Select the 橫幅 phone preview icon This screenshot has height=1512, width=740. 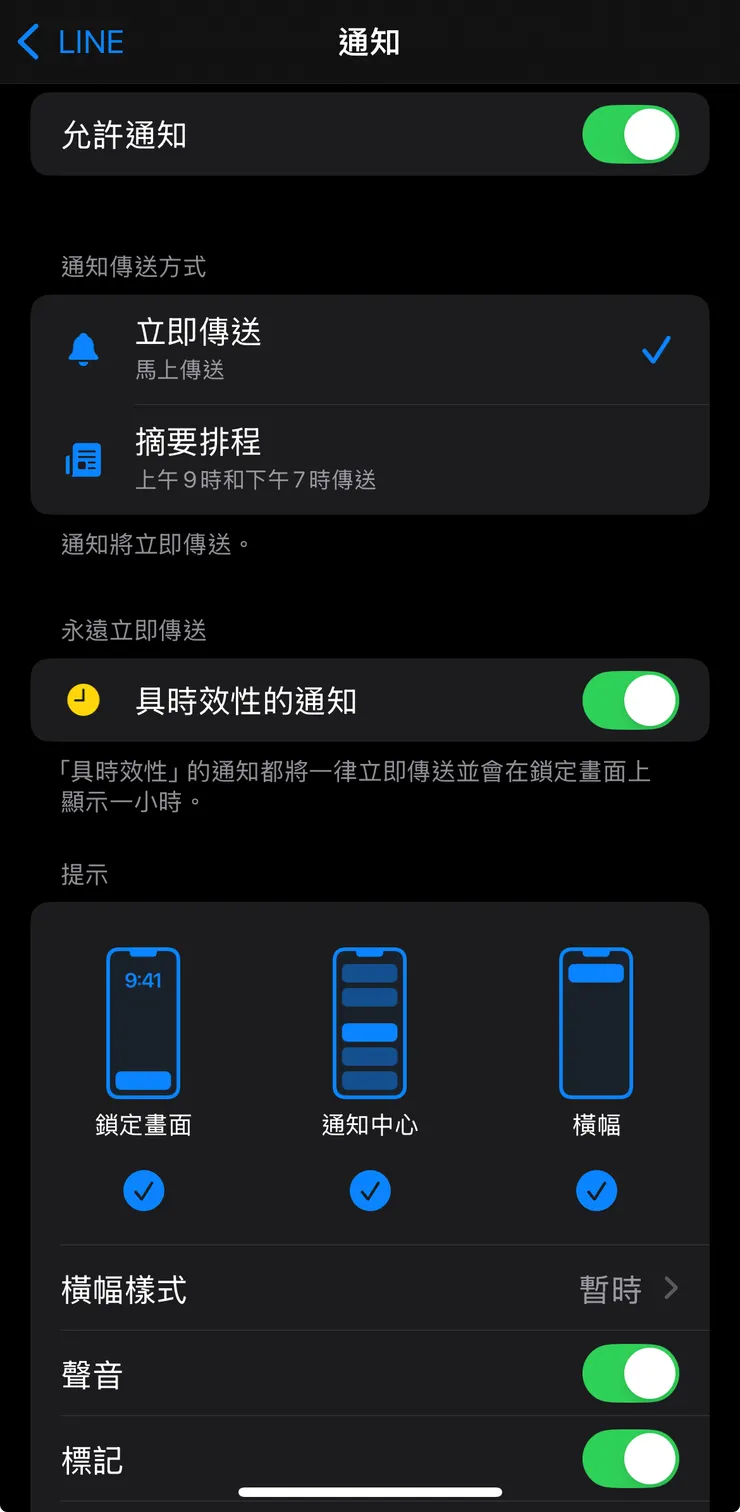596,1022
